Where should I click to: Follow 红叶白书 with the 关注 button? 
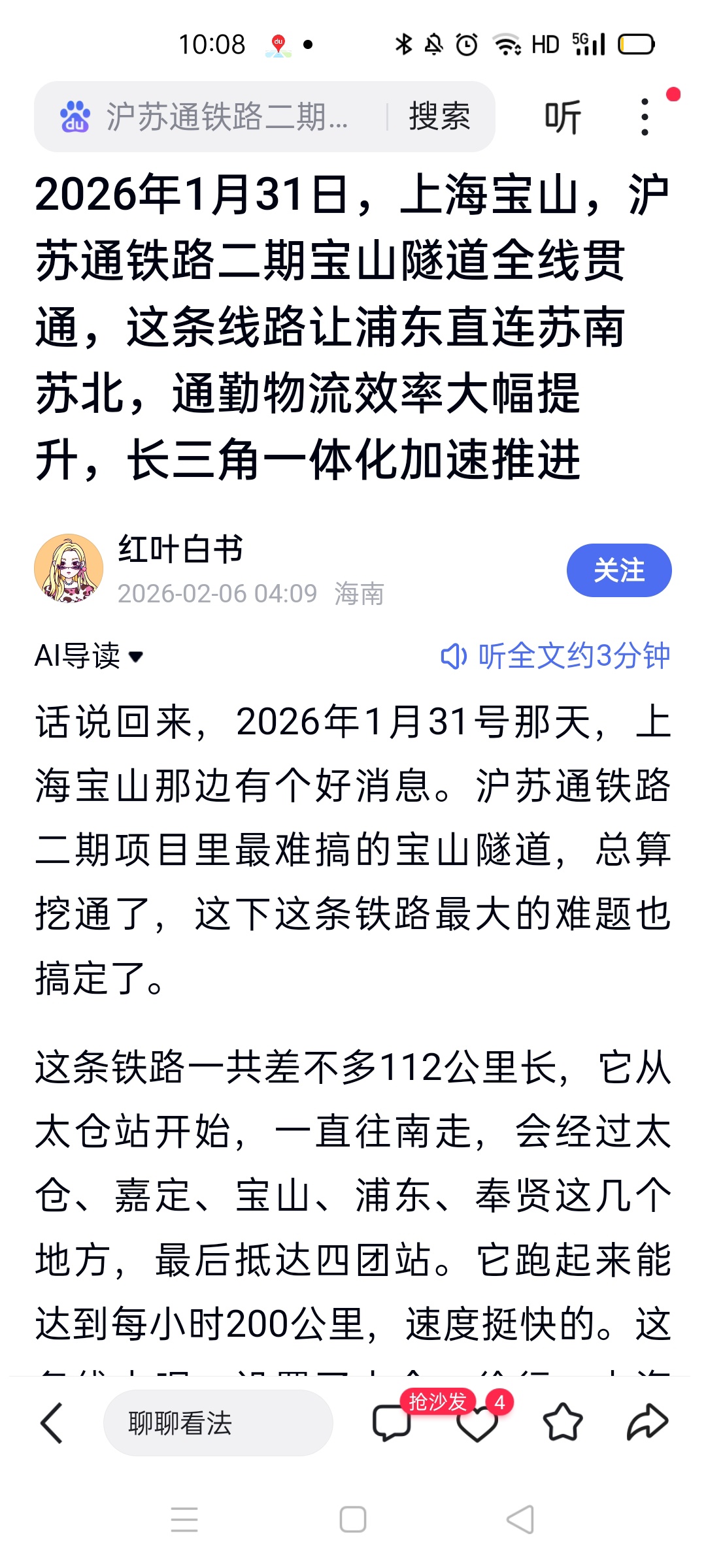(x=618, y=570)
